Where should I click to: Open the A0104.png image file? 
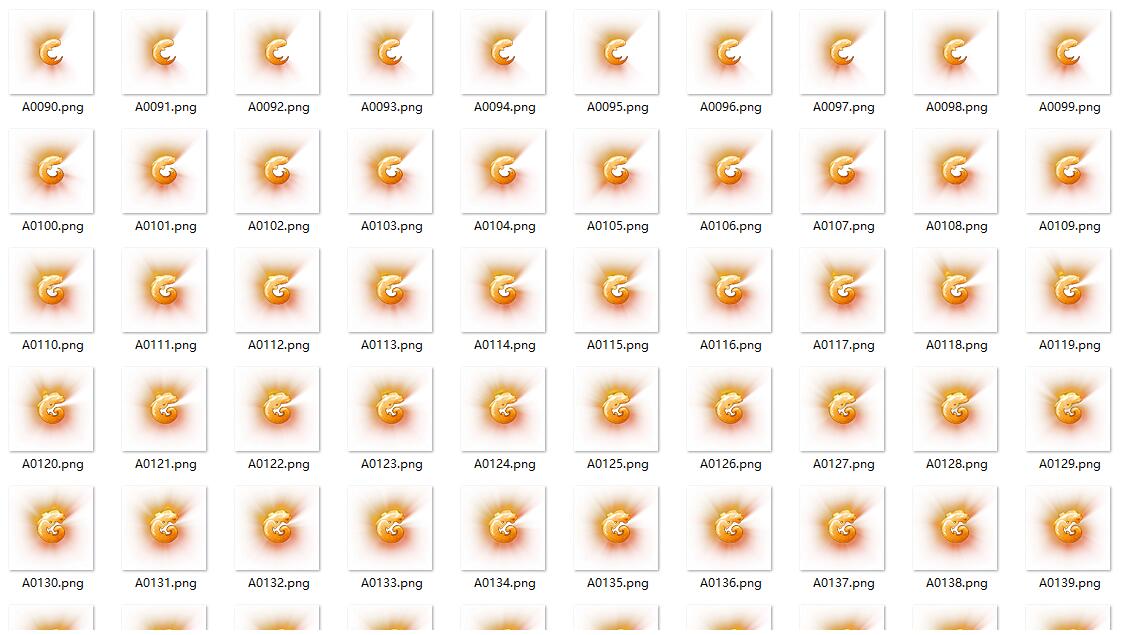[x=503, y=171]
